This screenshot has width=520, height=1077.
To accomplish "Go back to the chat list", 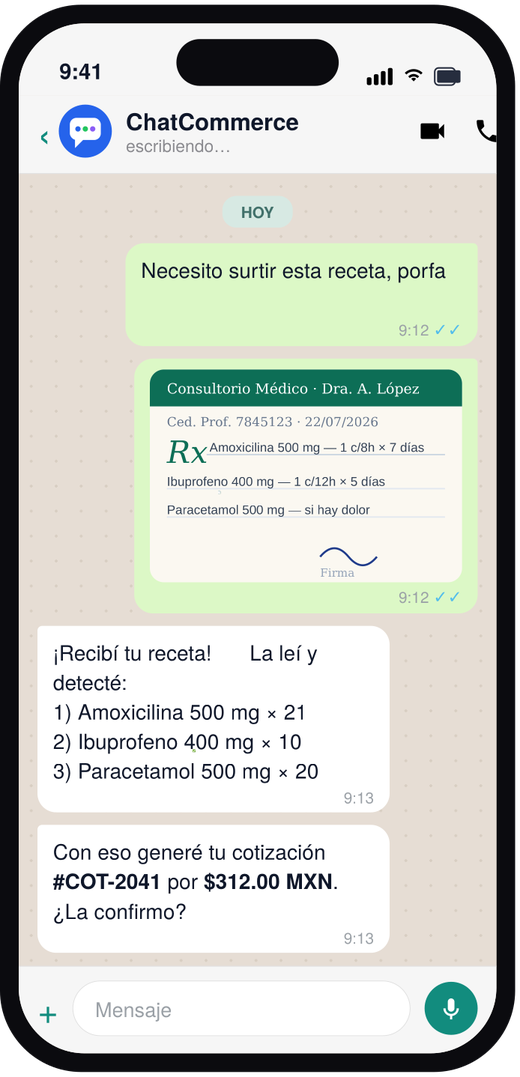I will pyautogui.click(x=45, y=137).
